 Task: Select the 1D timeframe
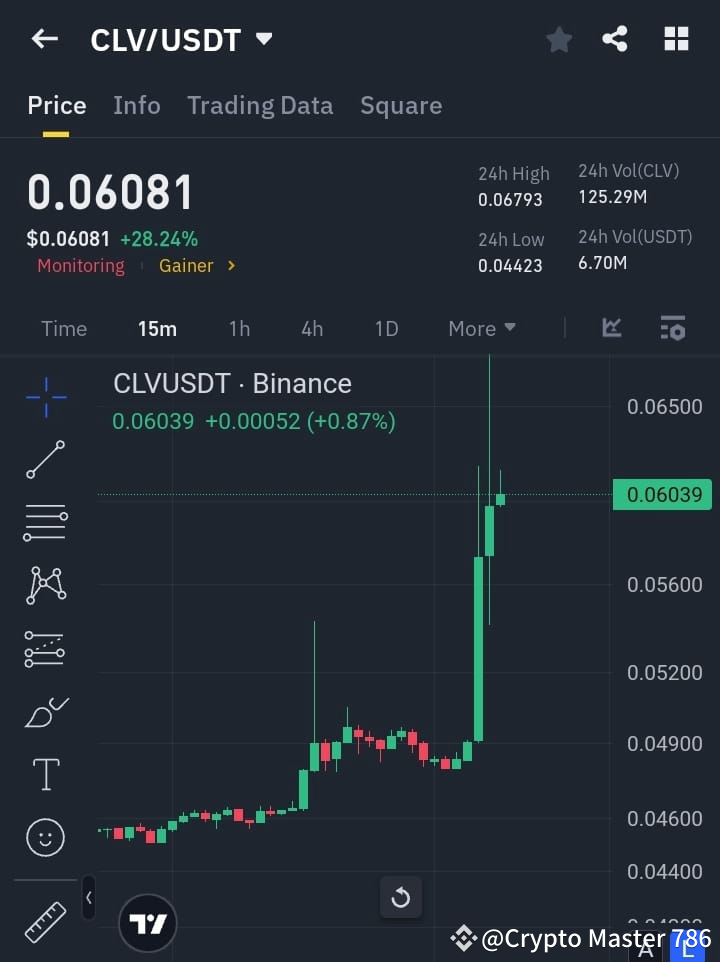click(386, 328)
